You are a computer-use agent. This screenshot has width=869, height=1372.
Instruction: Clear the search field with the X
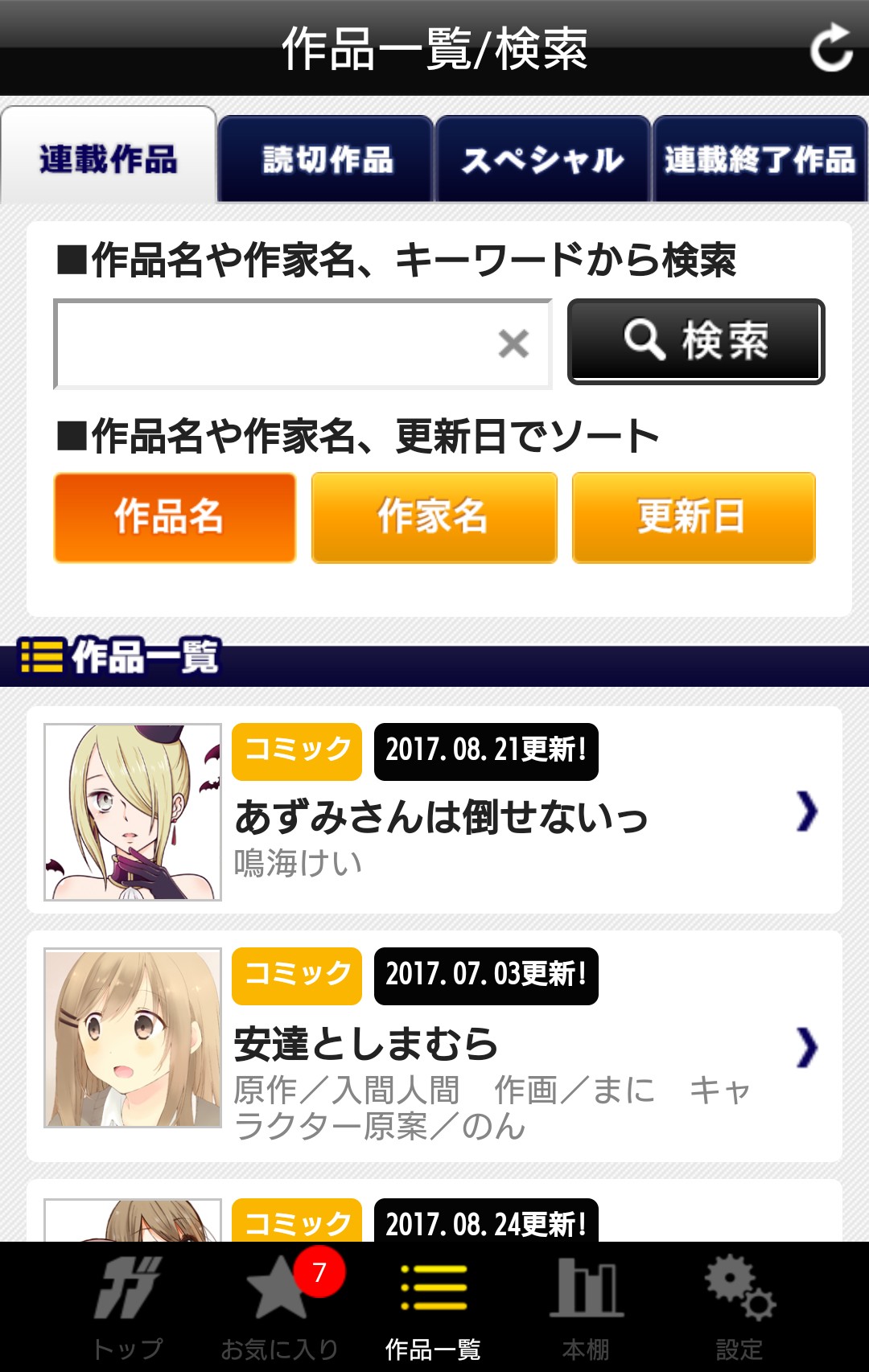(513, 344)
